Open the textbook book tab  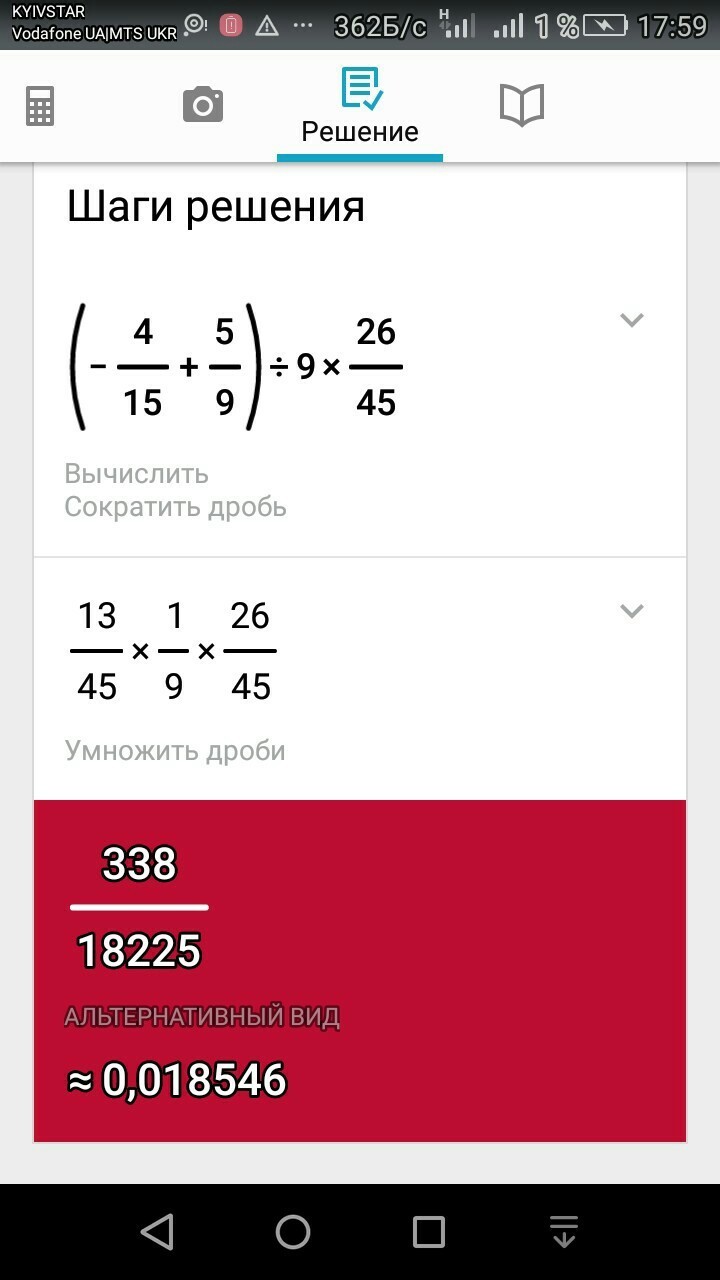coord(521,105)
